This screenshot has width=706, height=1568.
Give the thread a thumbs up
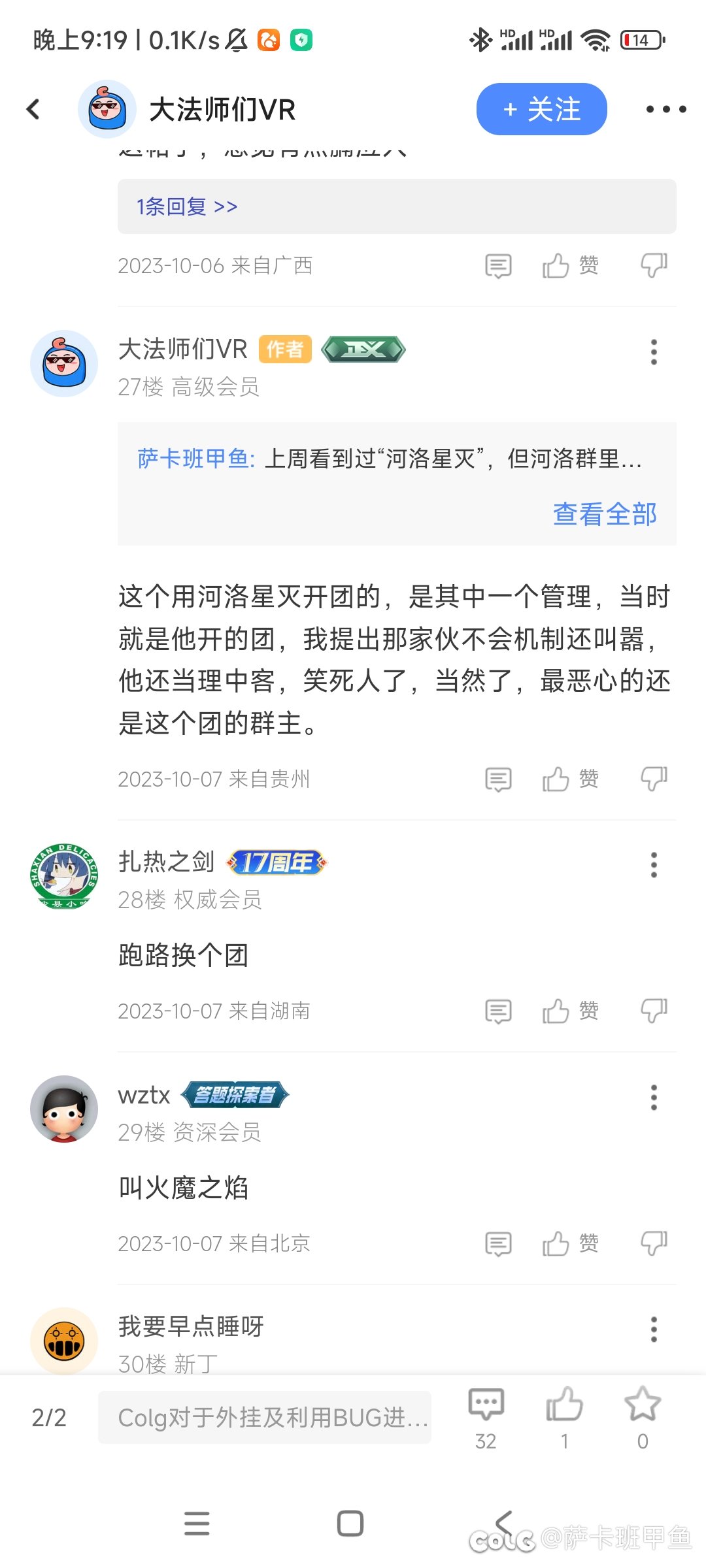tap(564, 1406)
